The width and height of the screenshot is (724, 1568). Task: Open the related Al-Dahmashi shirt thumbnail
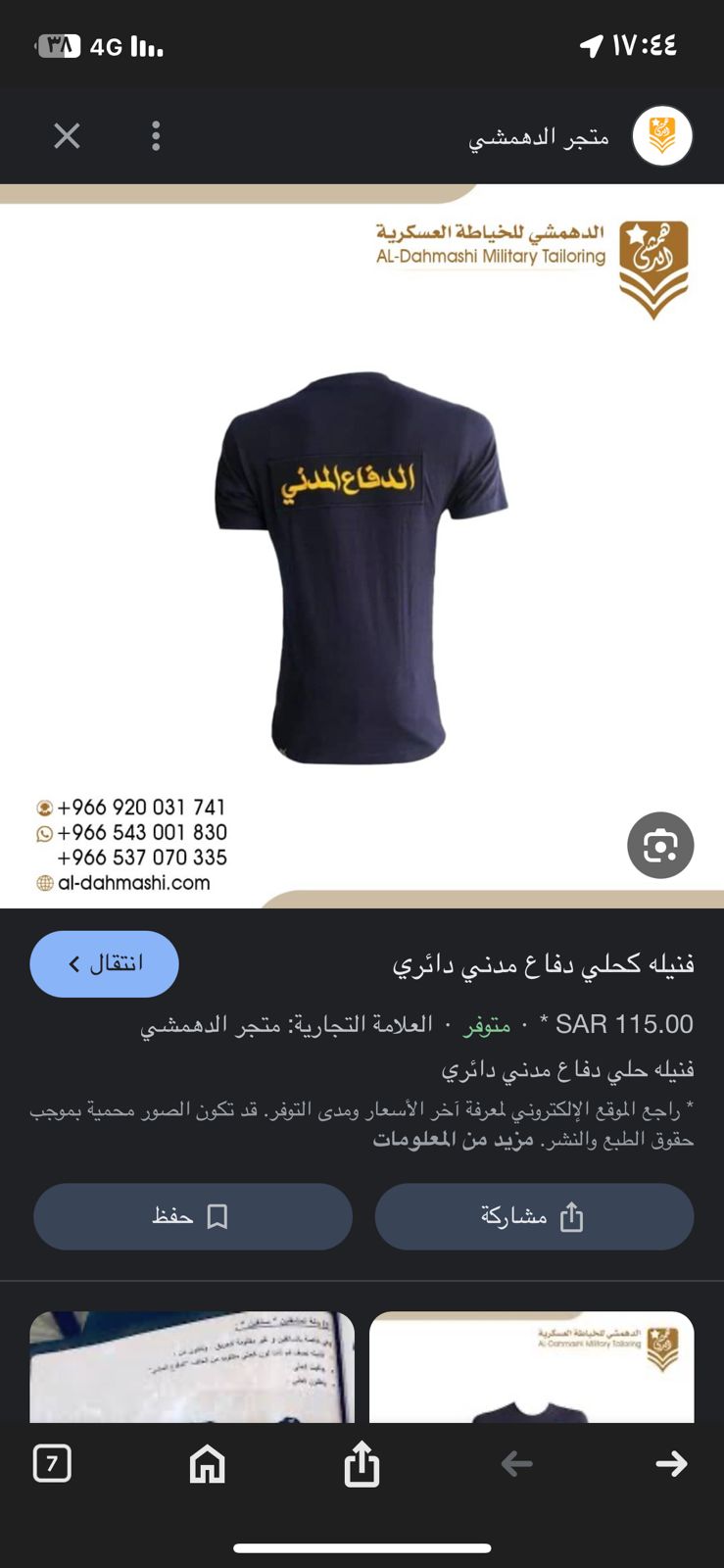[532, 1367]
